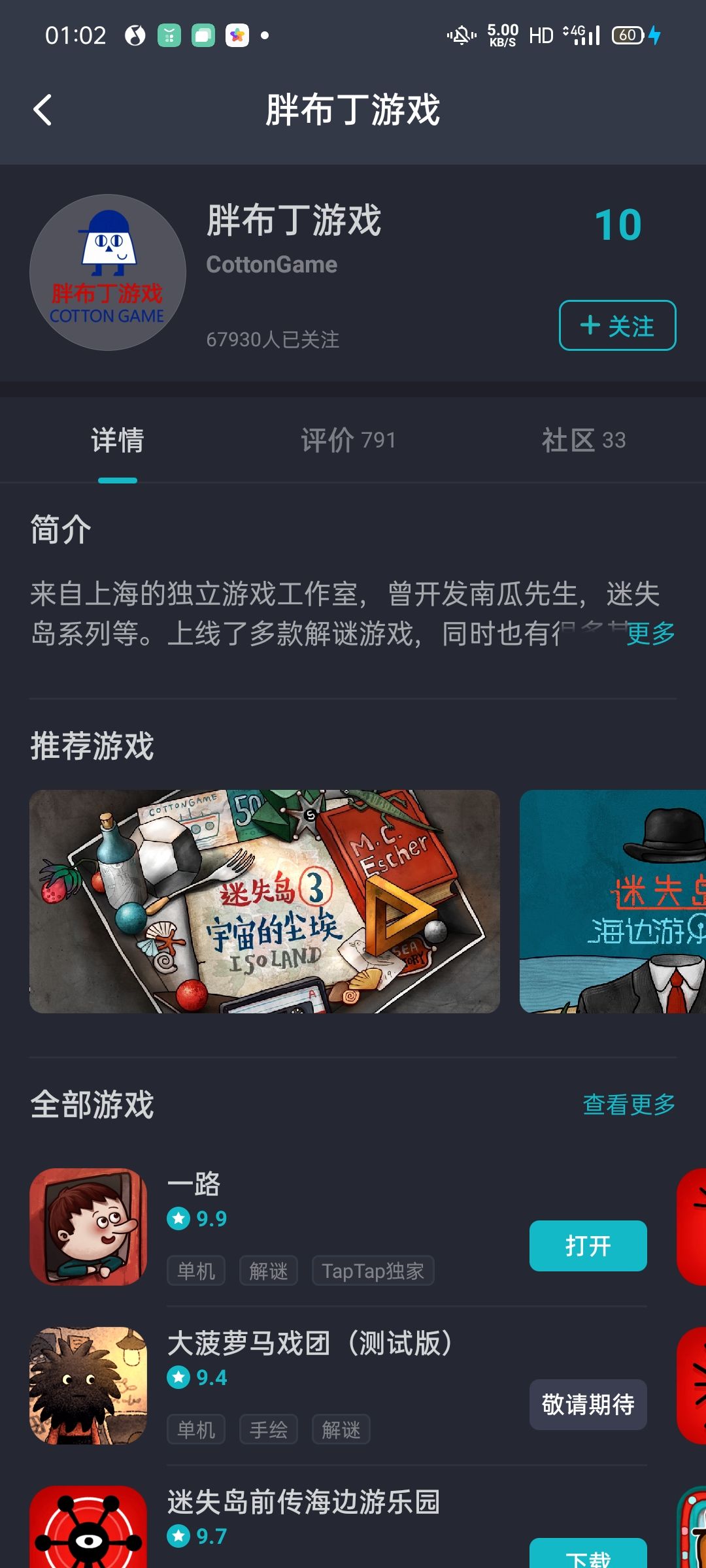Viewport: 706px width, 1568px height.
Task: Open the game 一路 with 打开
Action: tap(588, 1246)
